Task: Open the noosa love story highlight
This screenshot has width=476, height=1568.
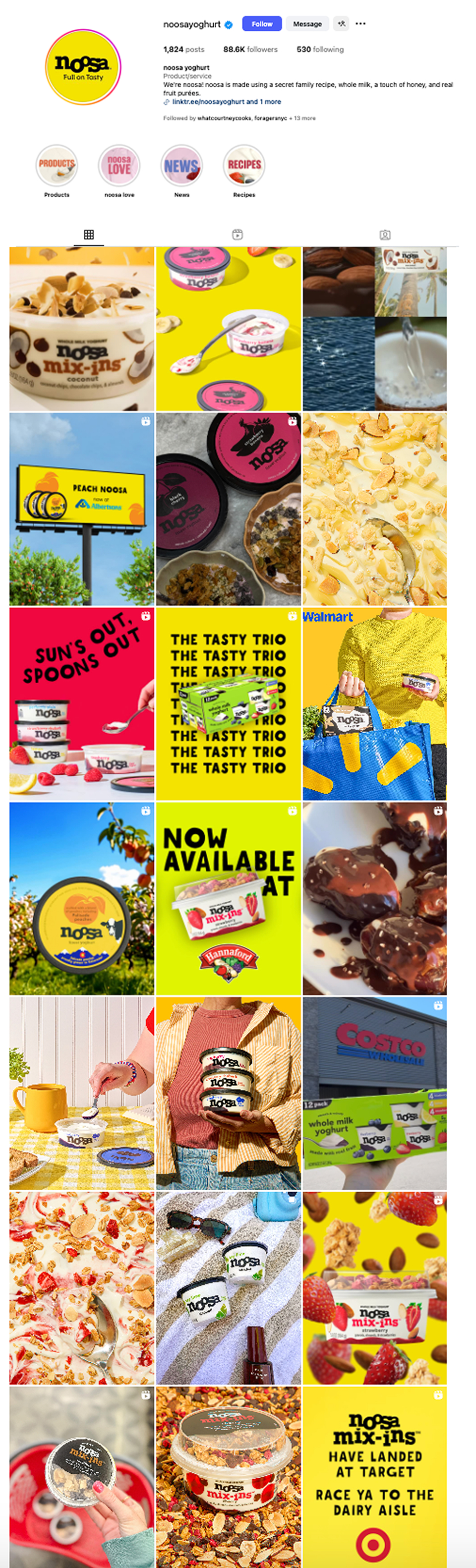Action: (x=119, y=166)
